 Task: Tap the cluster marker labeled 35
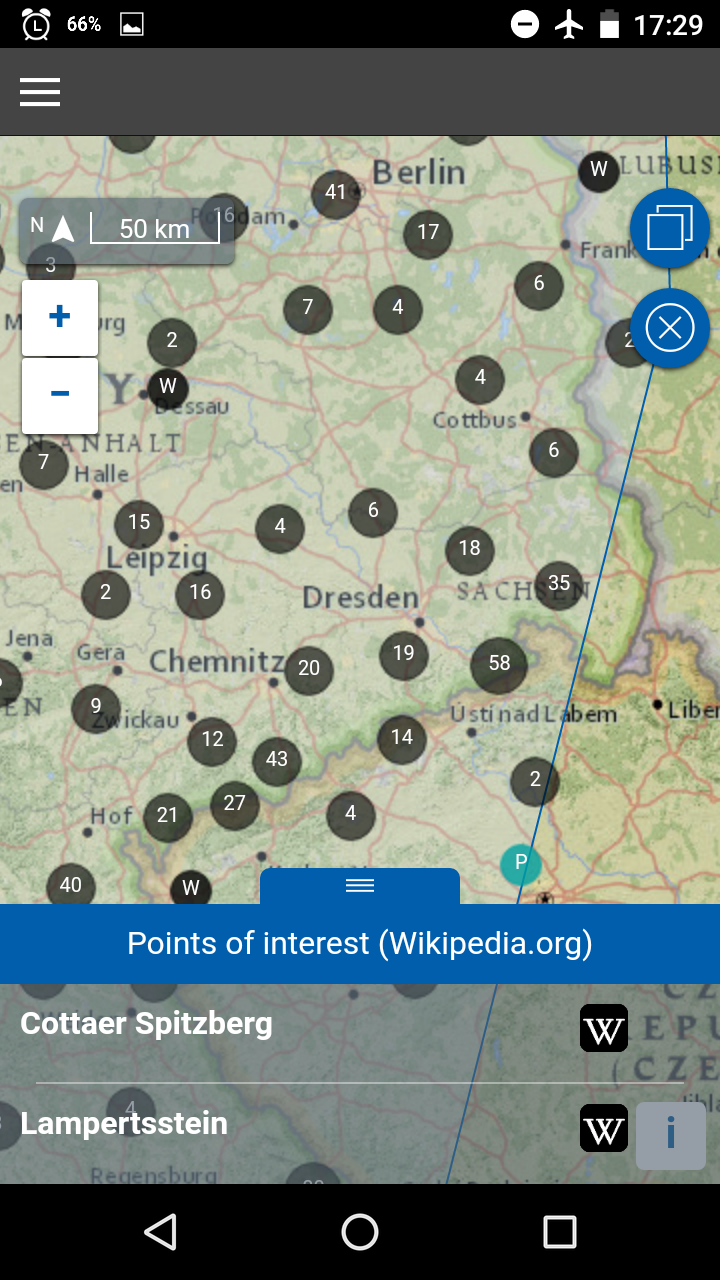[x=559, y=584]
